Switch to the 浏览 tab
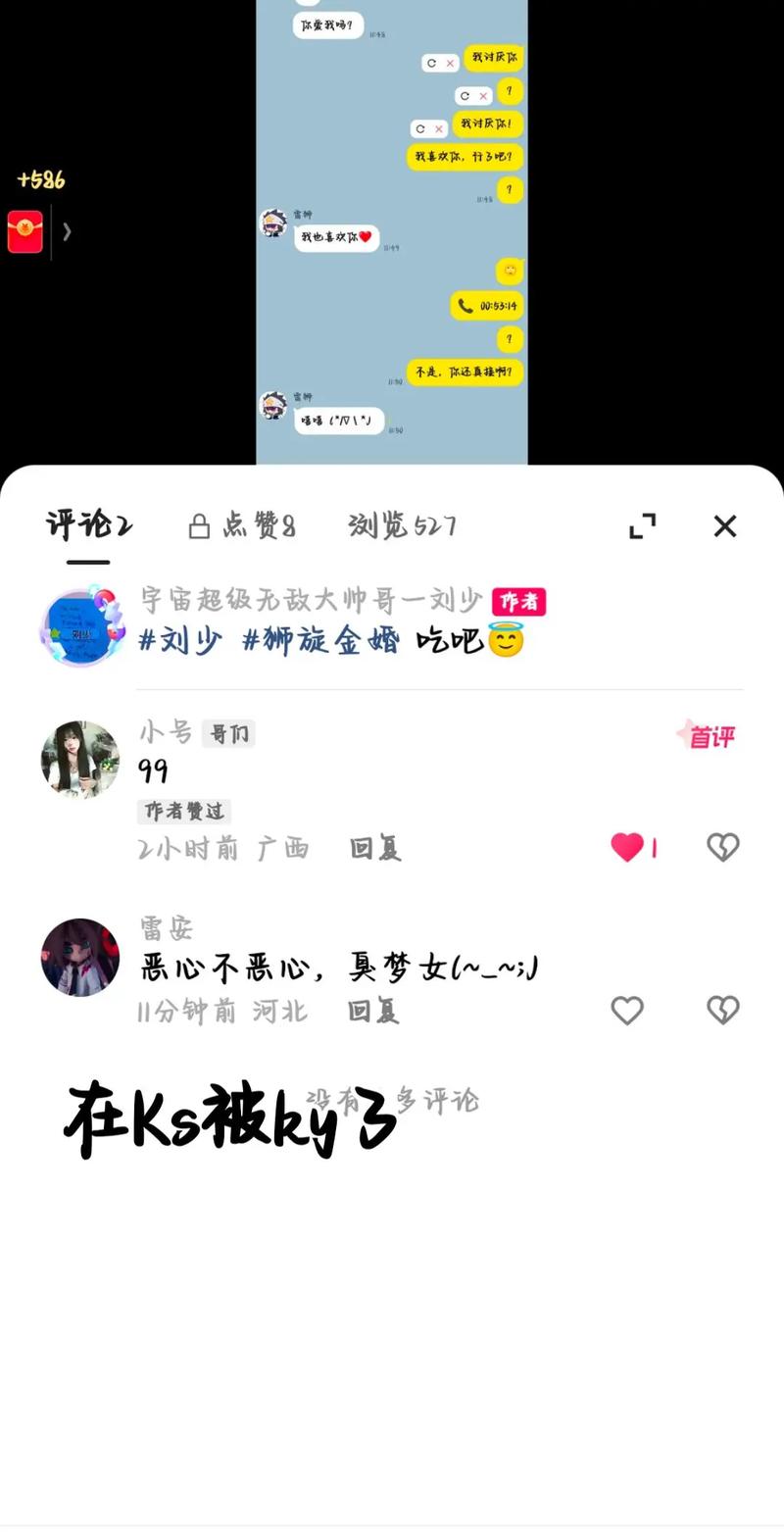 (402, 526)
